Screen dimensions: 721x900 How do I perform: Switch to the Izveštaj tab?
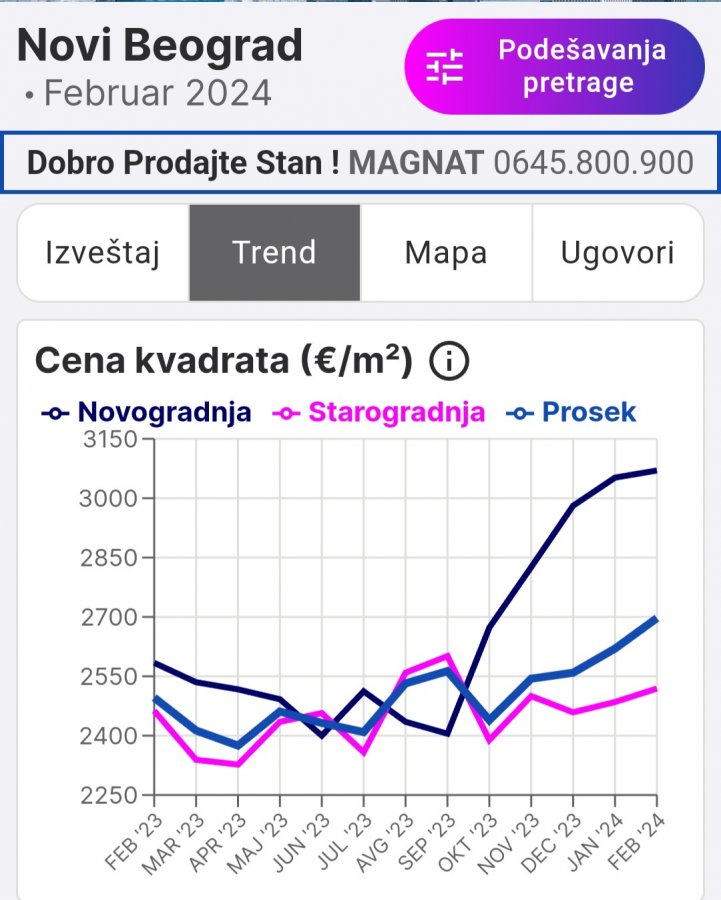click(102, 253)
